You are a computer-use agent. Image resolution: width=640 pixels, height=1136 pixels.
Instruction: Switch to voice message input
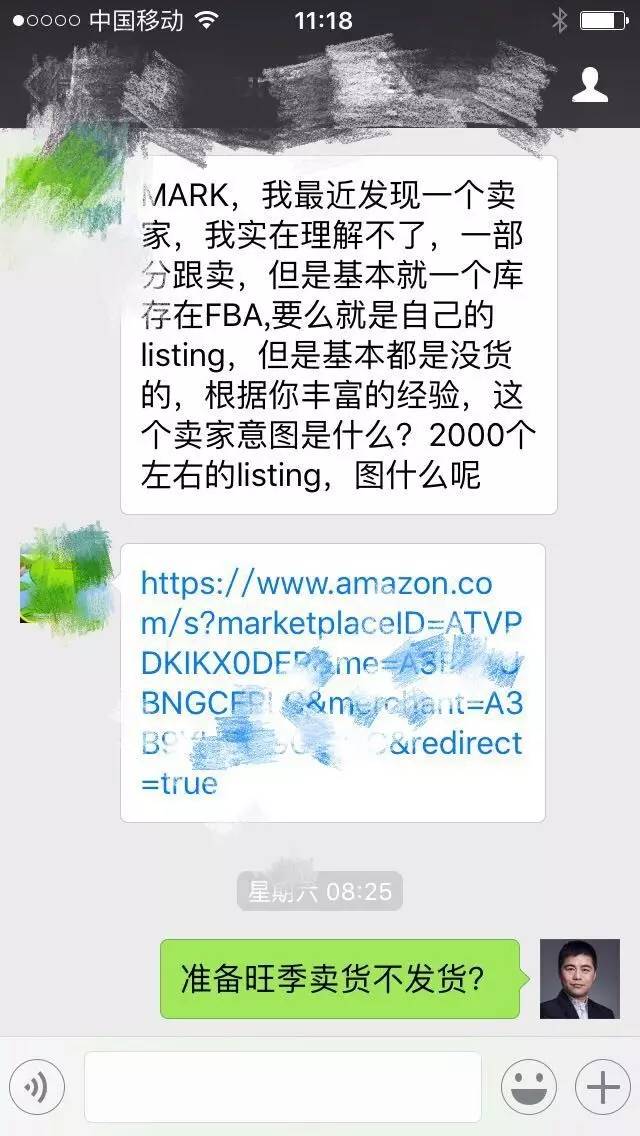pos(37,1087)
